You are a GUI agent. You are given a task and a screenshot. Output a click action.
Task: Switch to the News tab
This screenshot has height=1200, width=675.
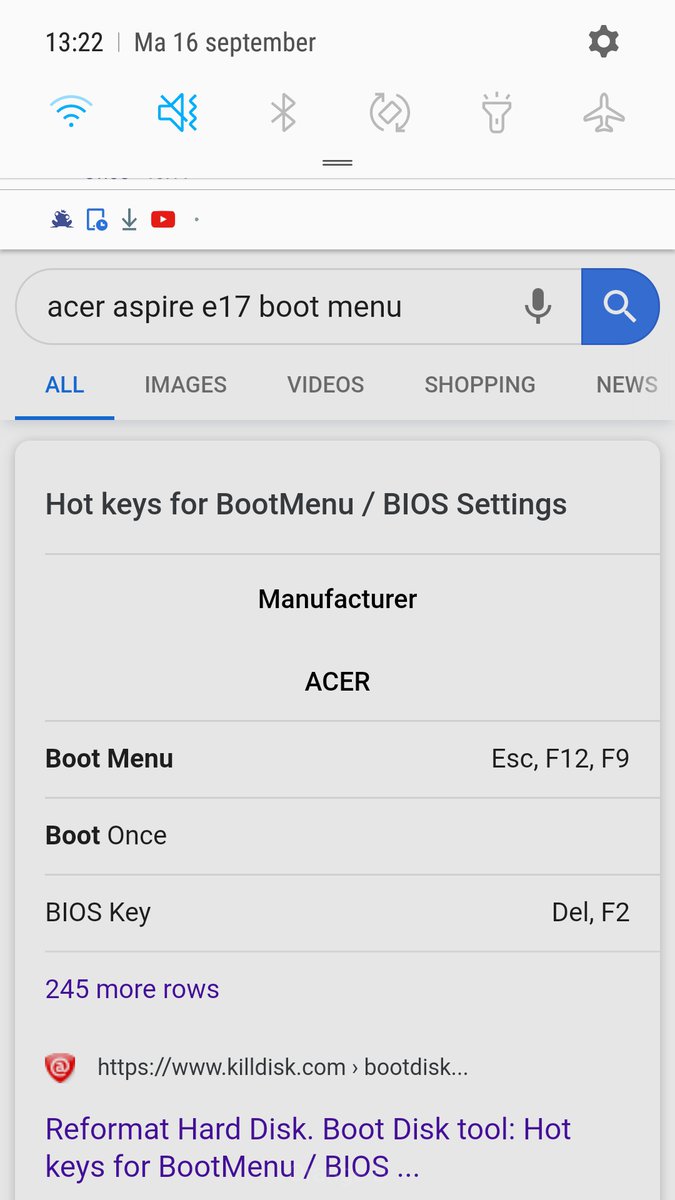coord(627,385)
